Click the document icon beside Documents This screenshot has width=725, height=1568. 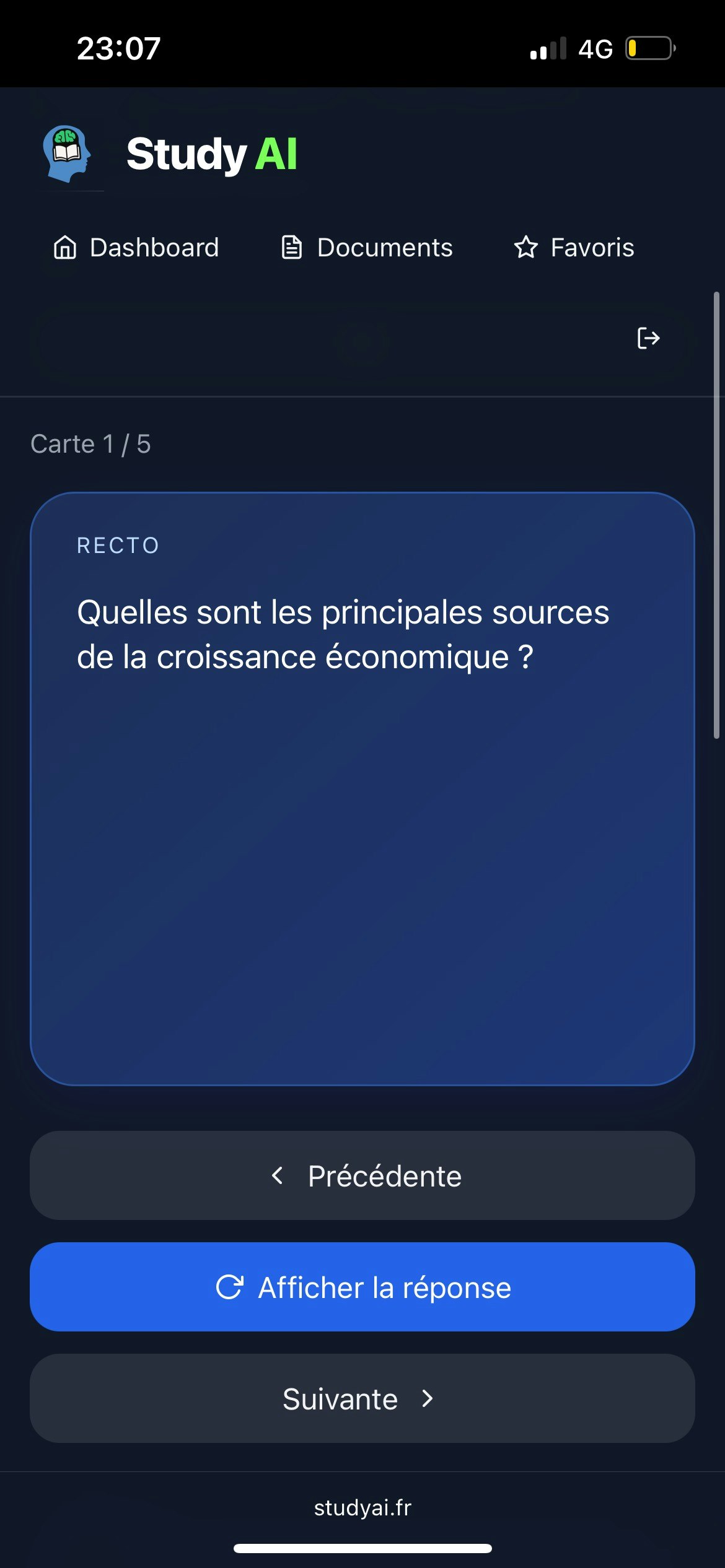coord(291,248)
